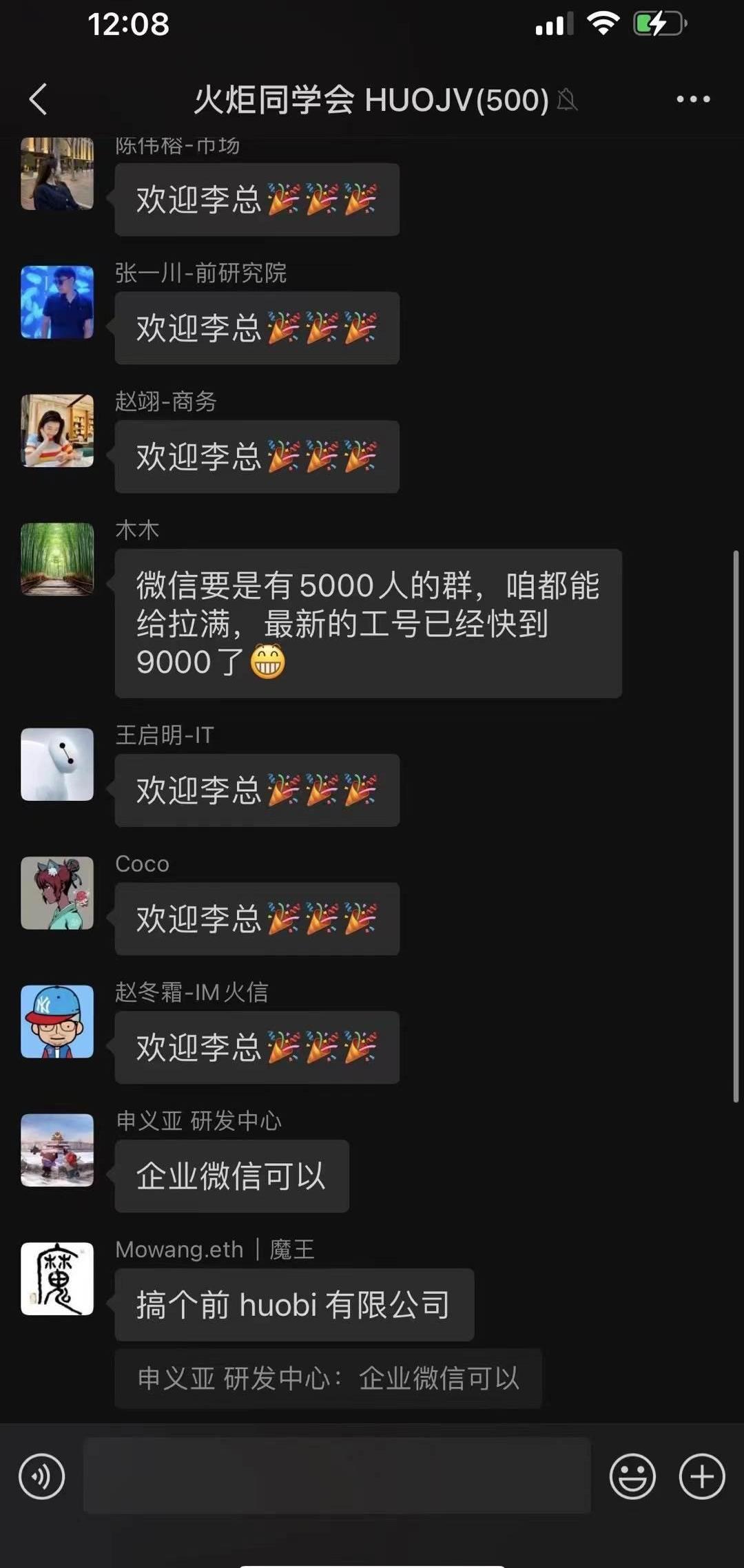Viewport: 744px width, 1568px height.
Task: Tap 赵冬霜-IM火信's cartoon avatar
Action: [57, 1022]
